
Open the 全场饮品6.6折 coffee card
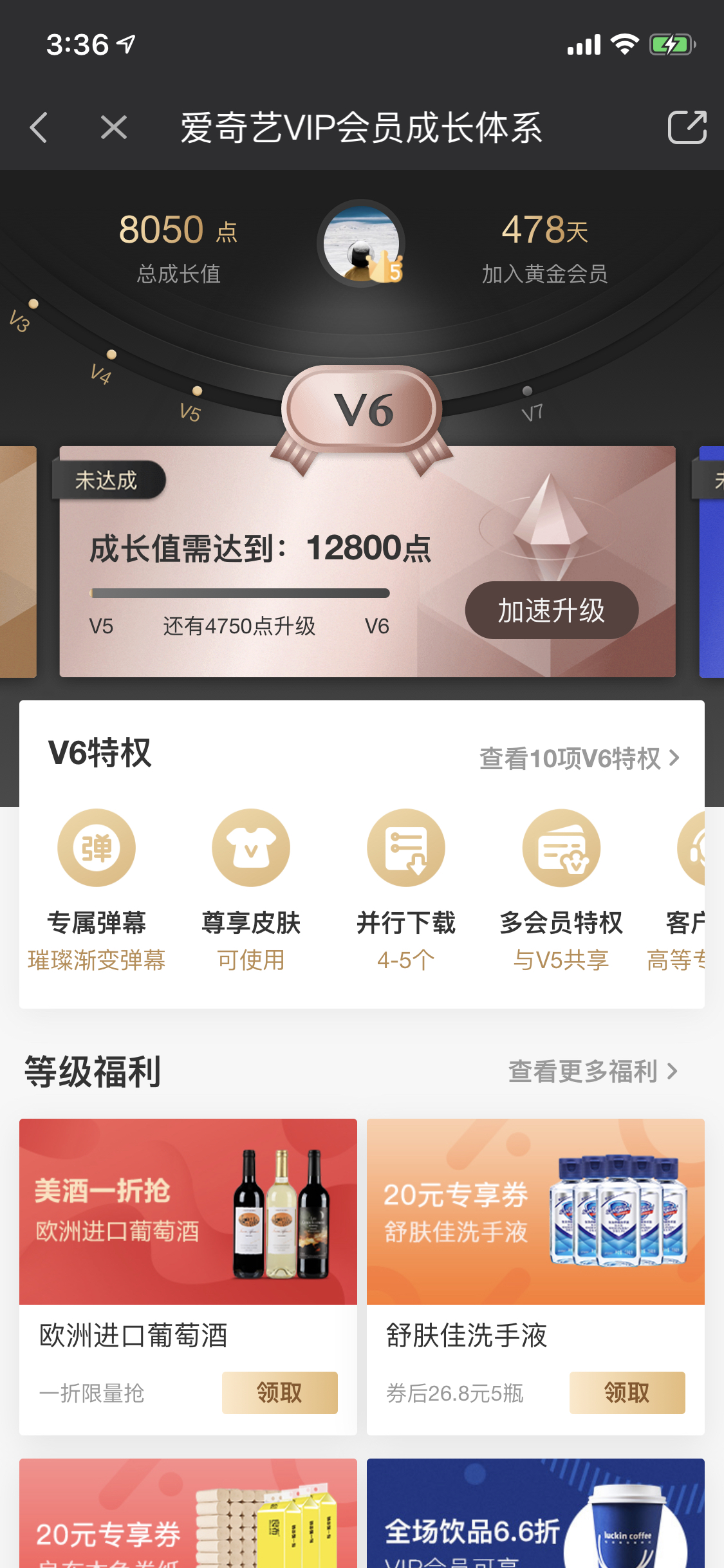(535, 1513)
